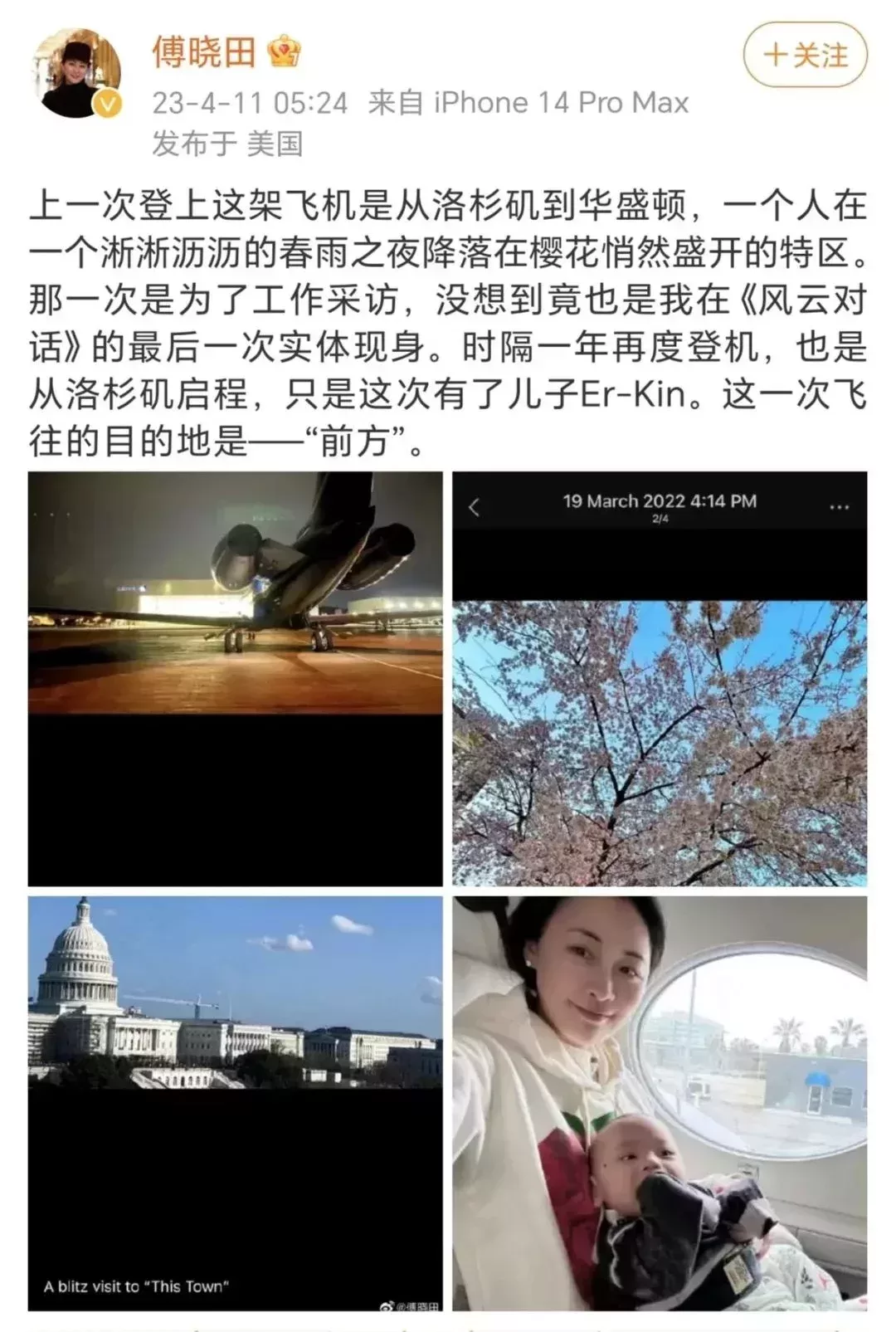Open the cherry blossom screenshot photo
Viewport: 896px width, 1332px height.
[660, 678]
